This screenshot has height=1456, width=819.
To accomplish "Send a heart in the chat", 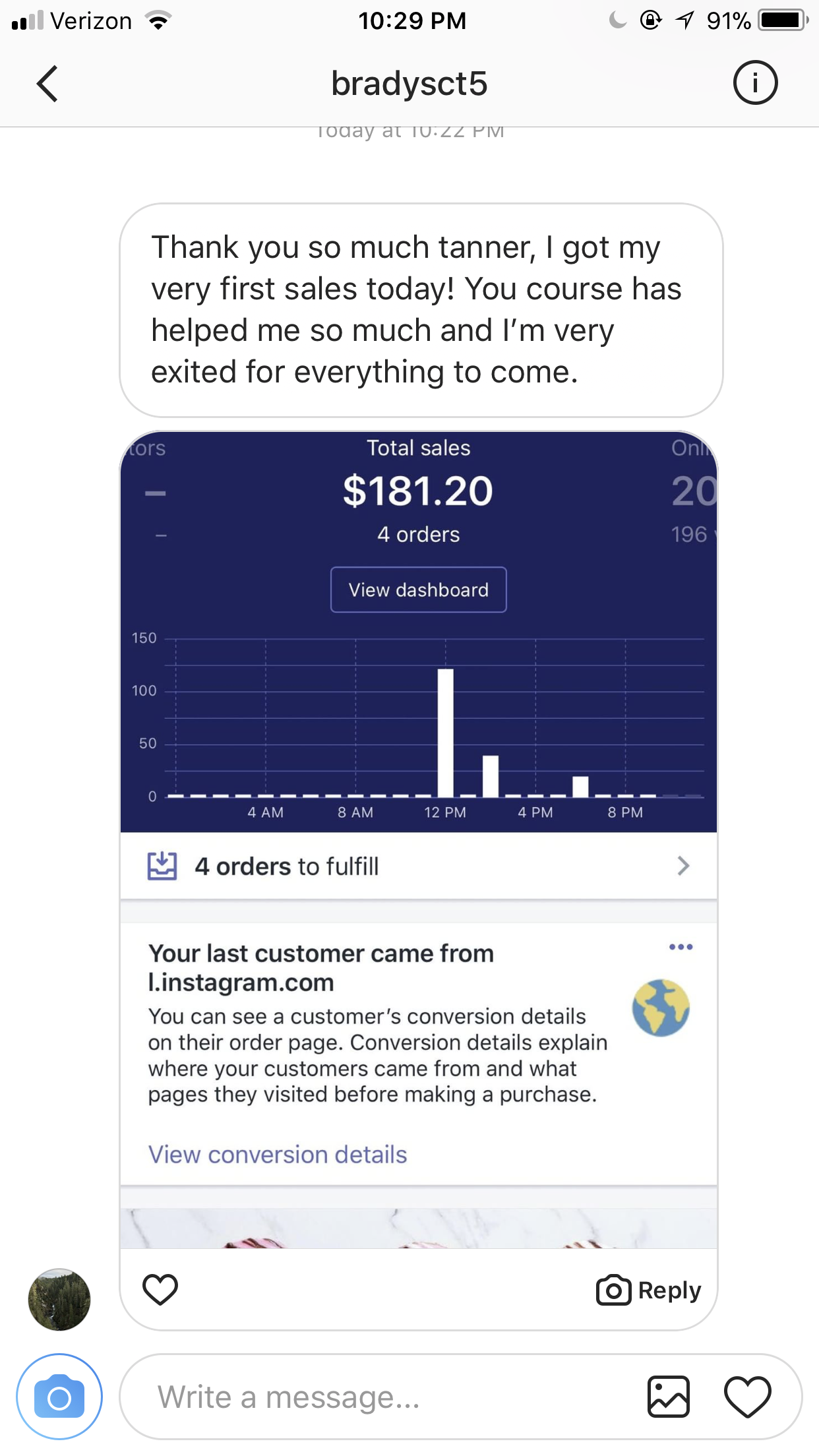I will pos(748,1397).
